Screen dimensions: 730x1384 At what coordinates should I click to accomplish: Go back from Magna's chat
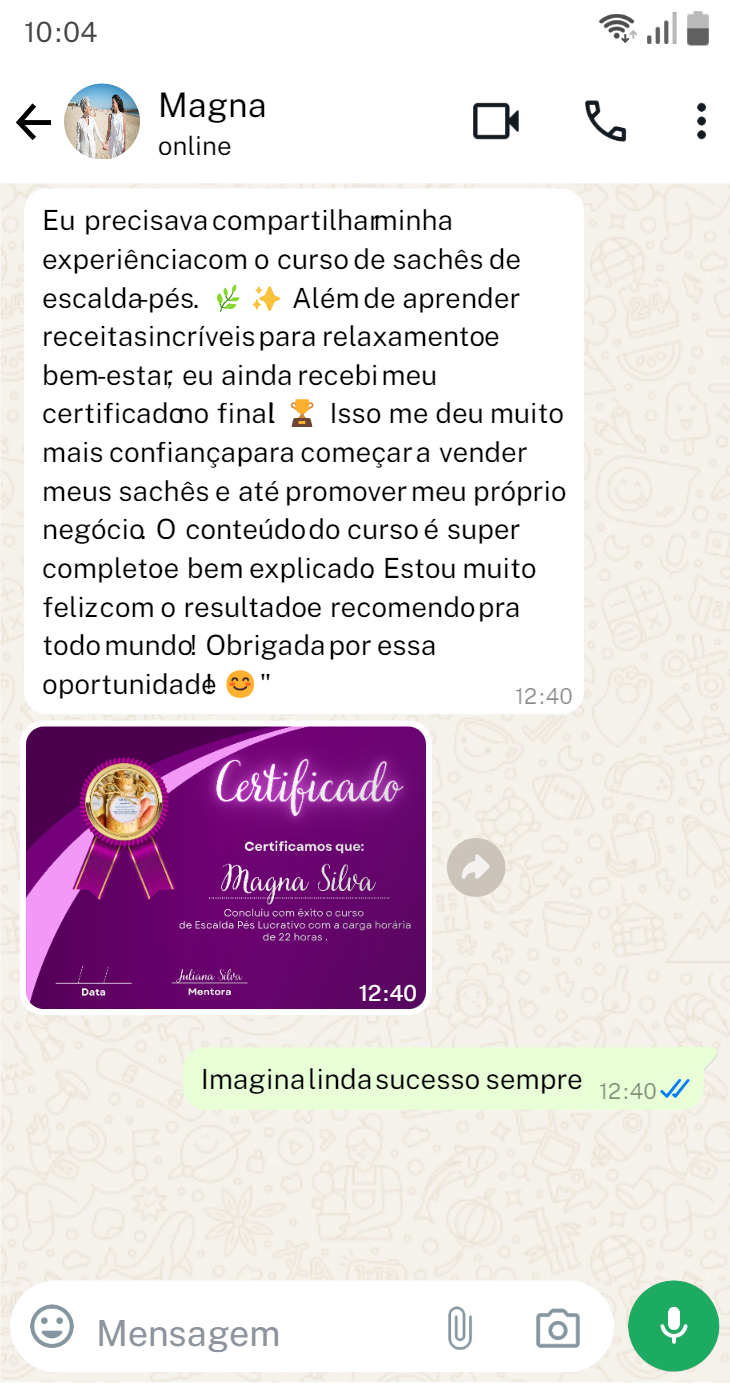33,122
